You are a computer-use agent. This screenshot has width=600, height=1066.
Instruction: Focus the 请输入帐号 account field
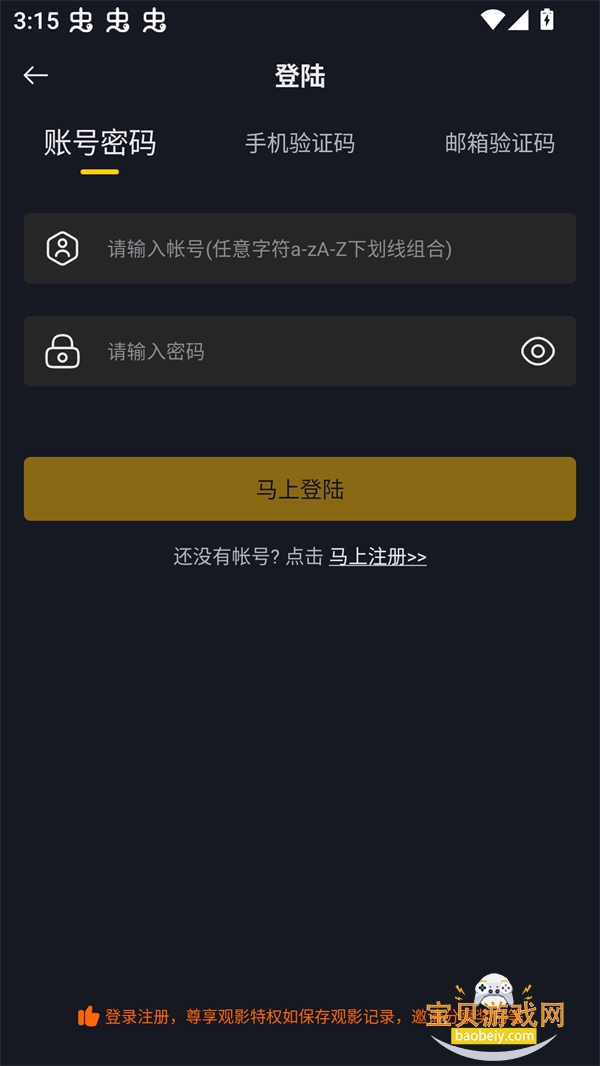click(300, 249)
